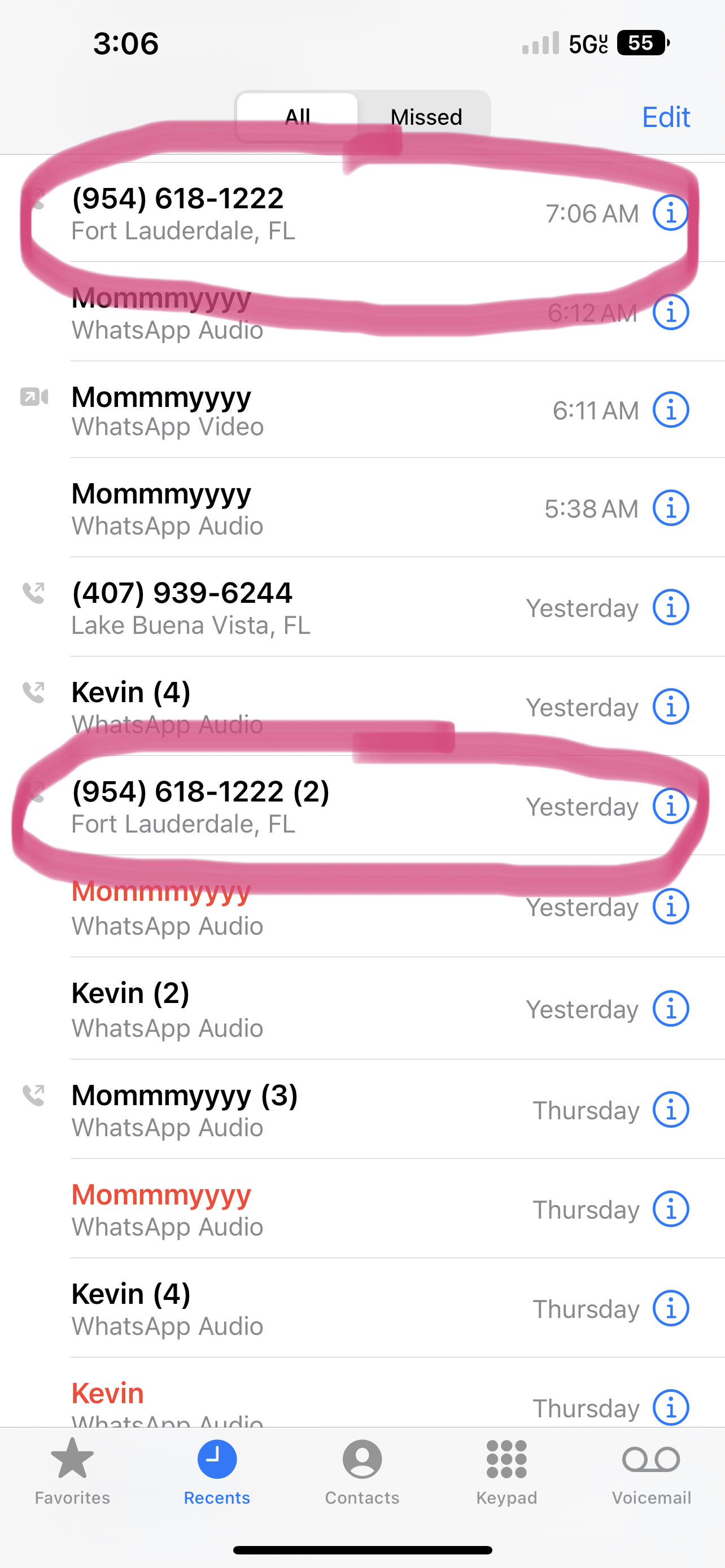The width and height of the screenshot is (725, 1568).
Task: Check the Voicemail tab
Action: click(650, 1470)
